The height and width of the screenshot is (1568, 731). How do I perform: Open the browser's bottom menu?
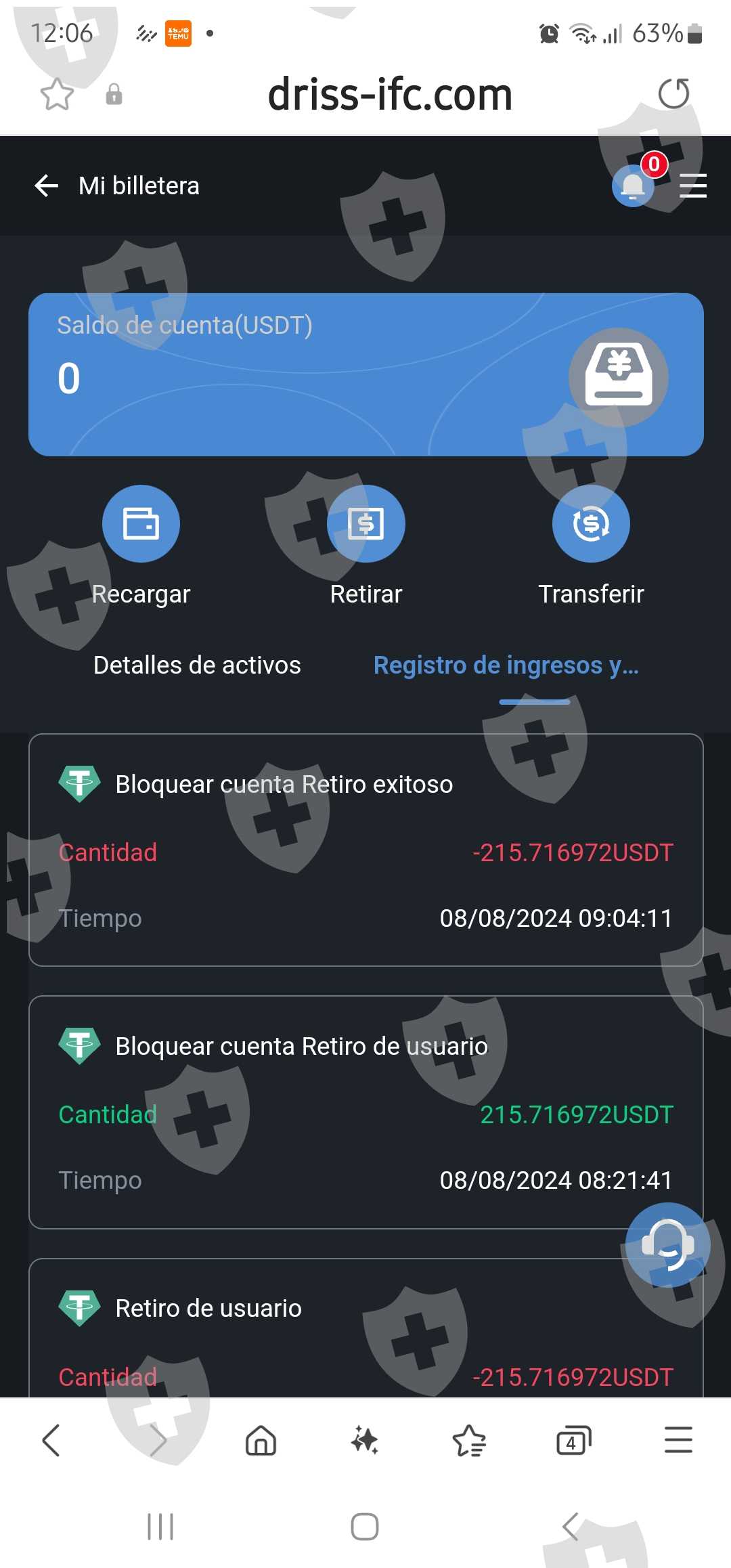[x=678, y=1440]
